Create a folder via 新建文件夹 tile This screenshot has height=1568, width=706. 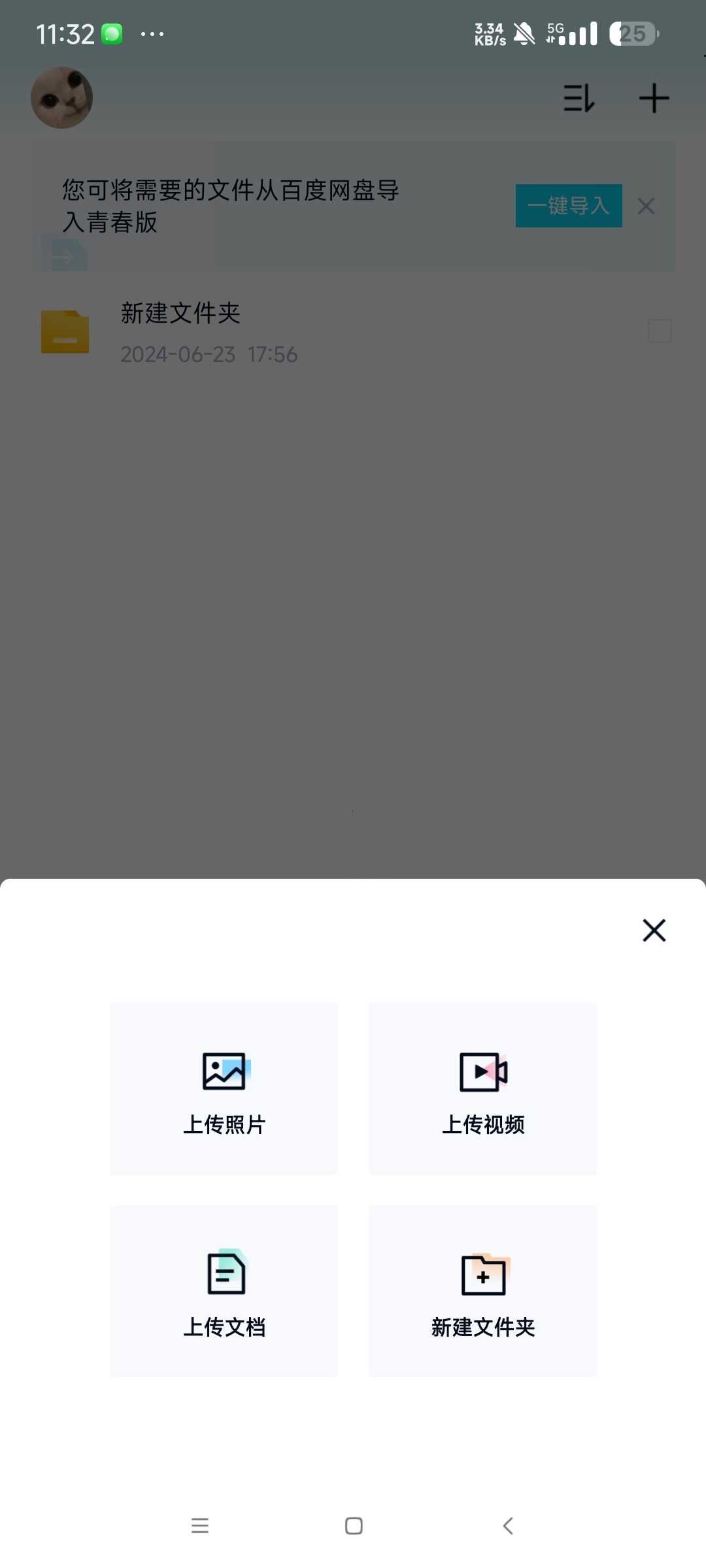click(x=483, y=1291)
